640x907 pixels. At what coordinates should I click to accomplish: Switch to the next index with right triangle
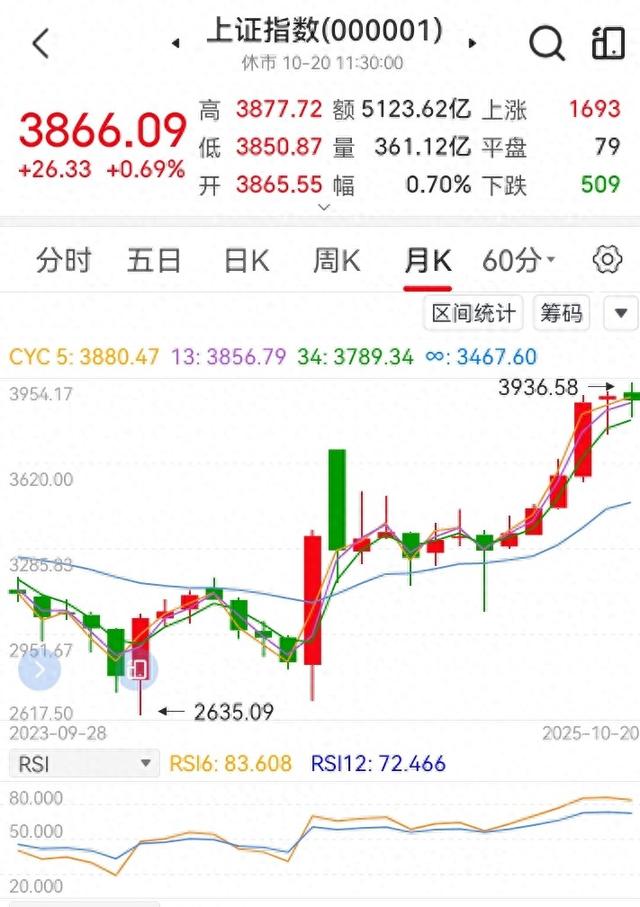pos(472,44)
